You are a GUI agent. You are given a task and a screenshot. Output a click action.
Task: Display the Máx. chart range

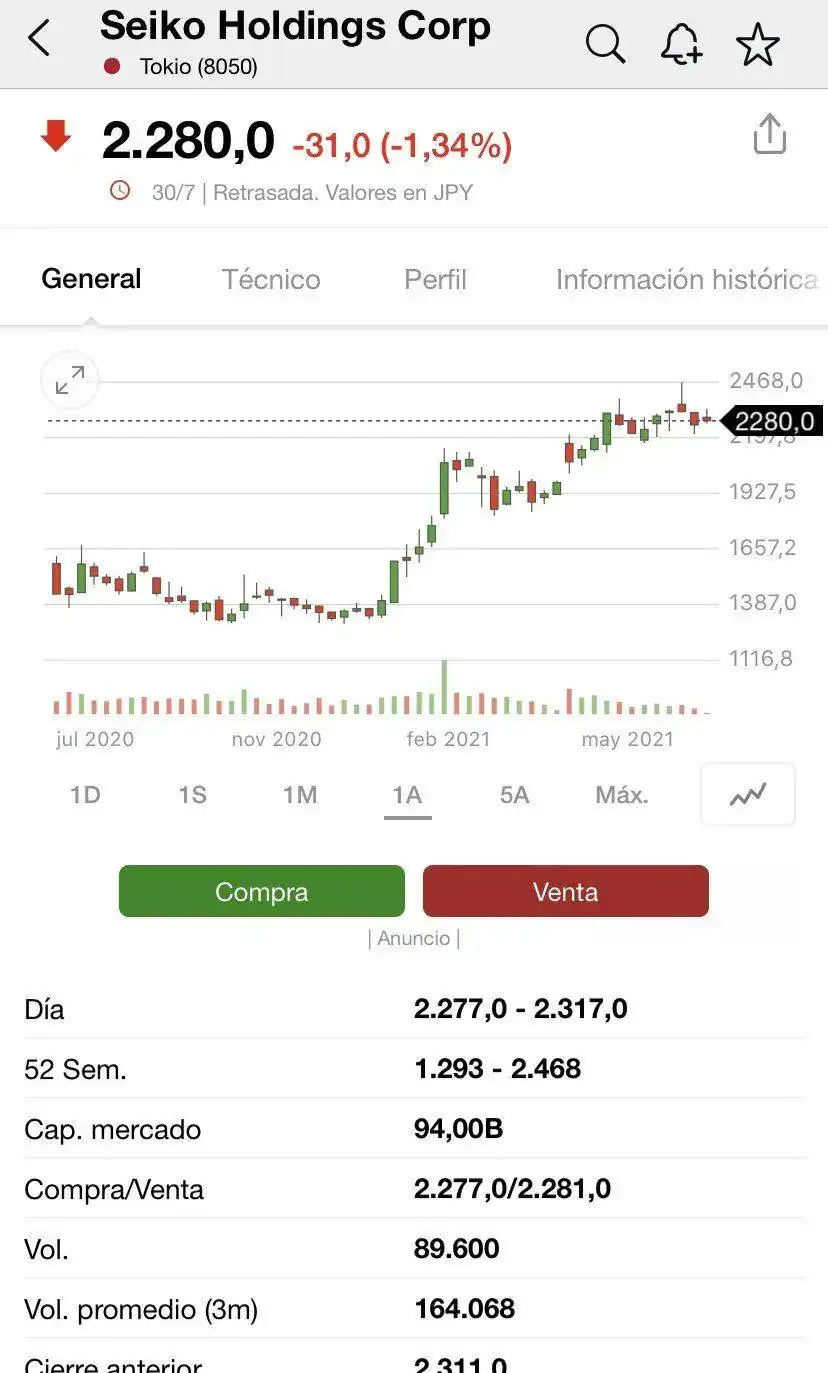(622, 795)
